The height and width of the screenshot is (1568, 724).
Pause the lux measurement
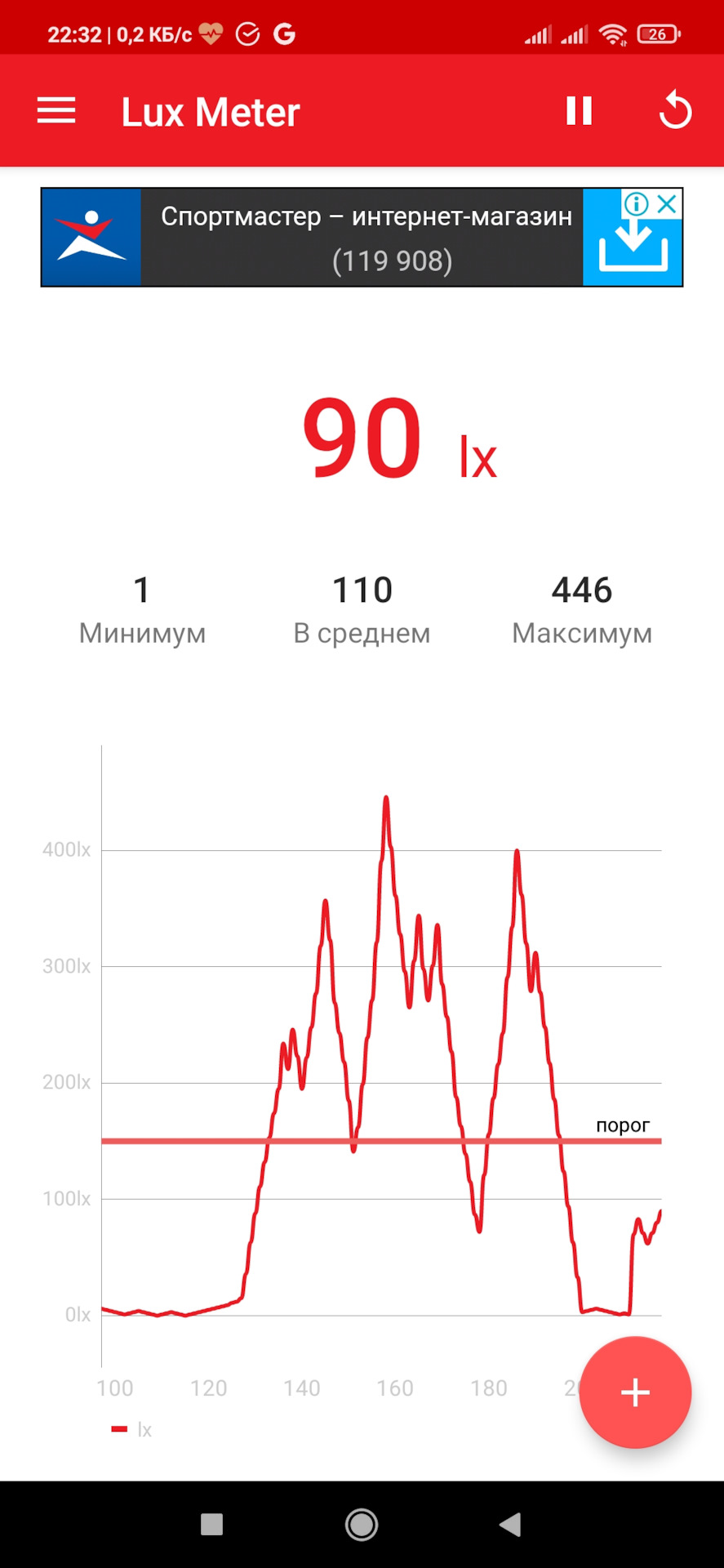(579, 111)
